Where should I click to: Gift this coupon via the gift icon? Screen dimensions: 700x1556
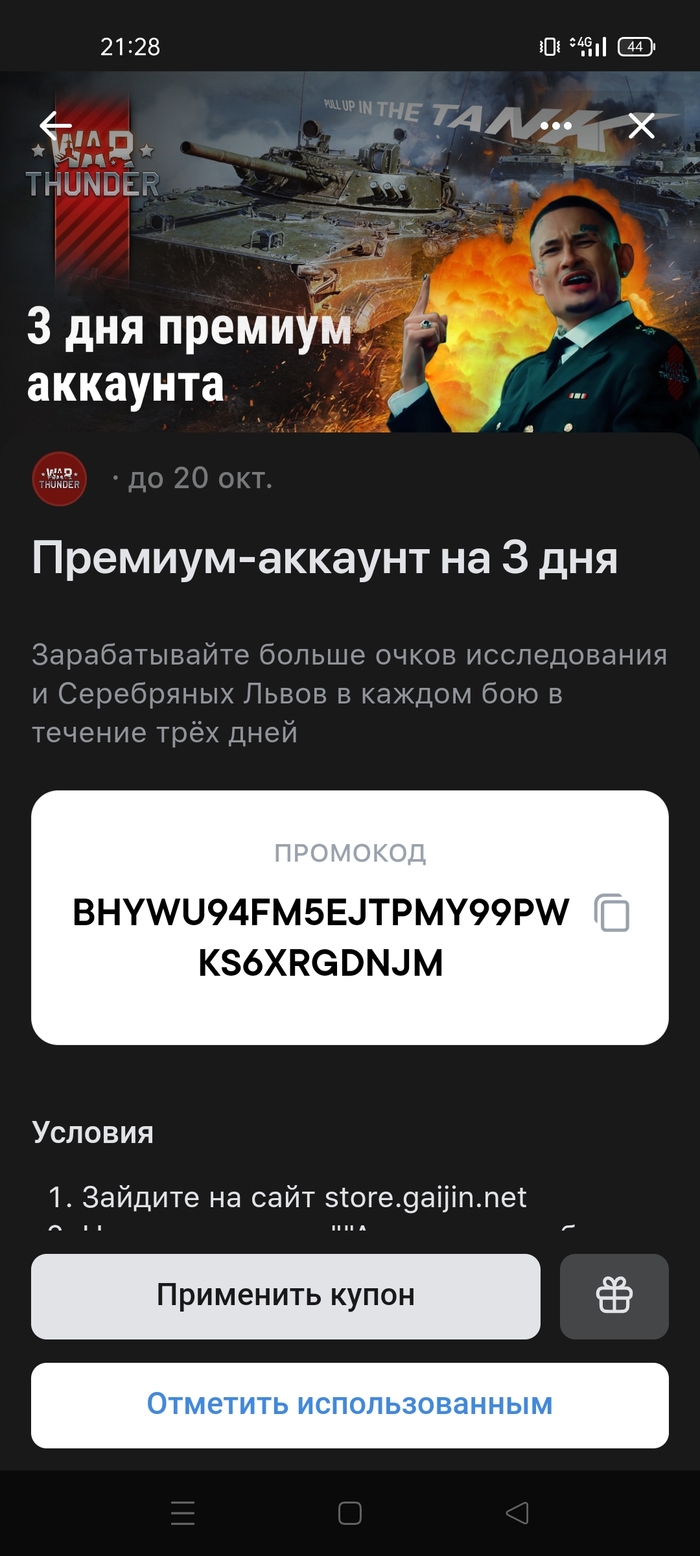coord(614,1296)
